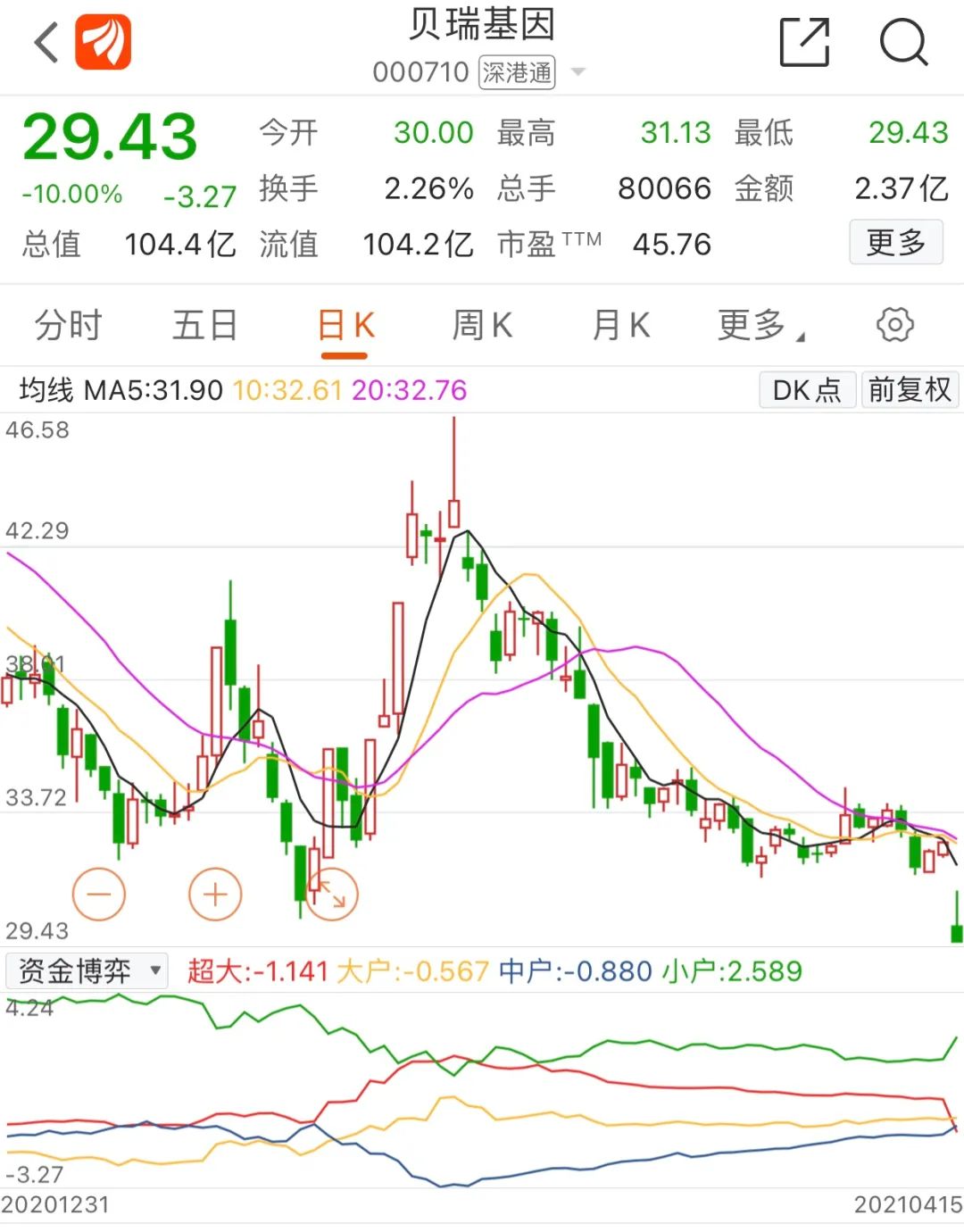Expand the stock code dropdown arrow
The width and height of the screenshot is (964, 1232).
tap(578, 71)
